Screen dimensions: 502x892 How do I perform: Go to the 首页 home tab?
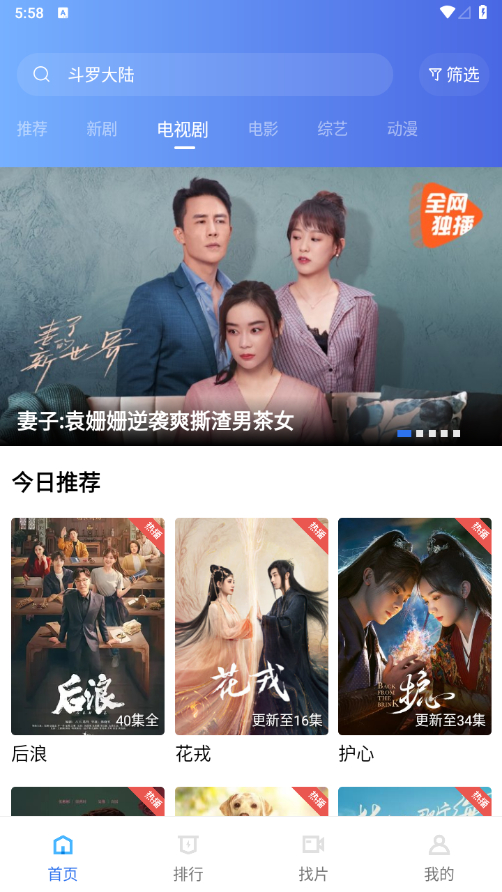point(63,857)
